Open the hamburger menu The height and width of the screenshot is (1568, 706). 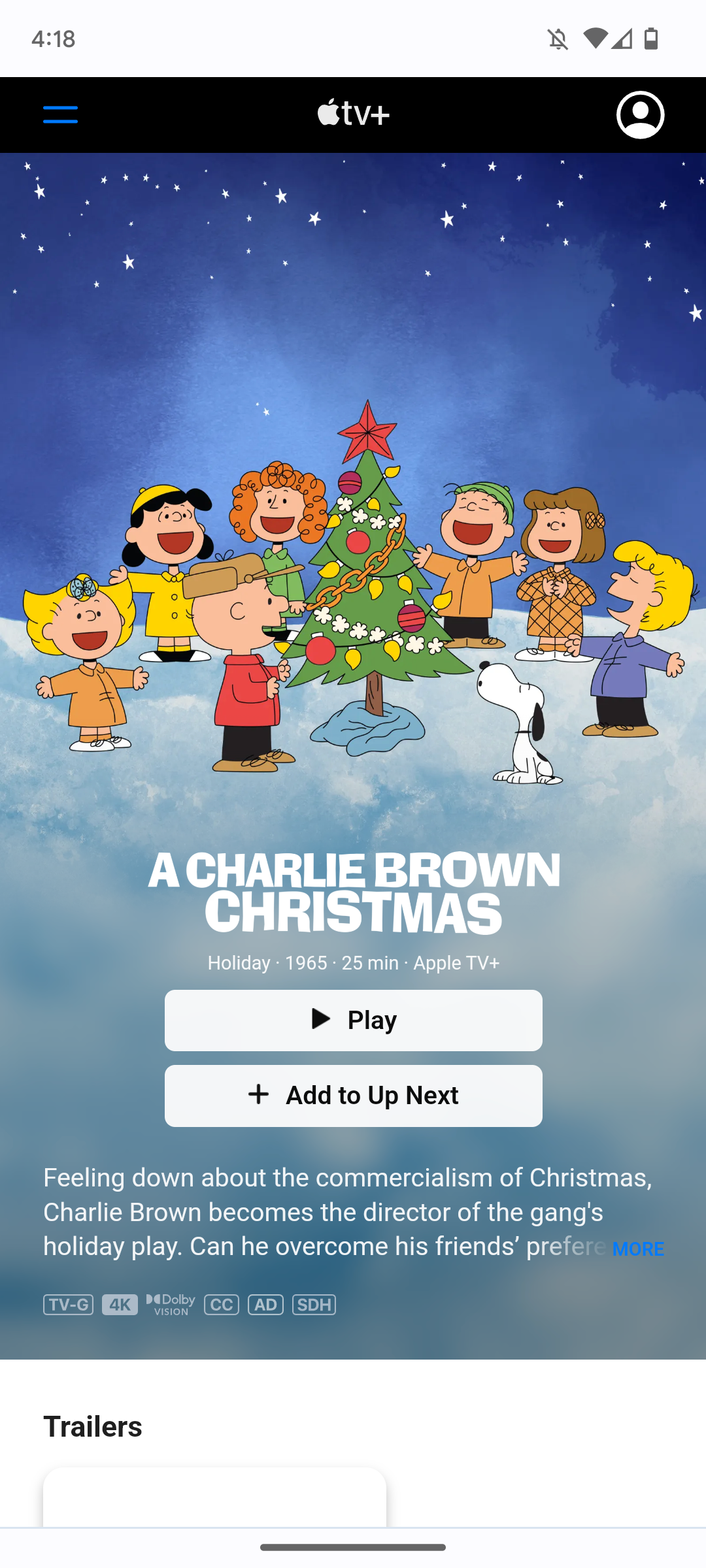point(60,115)
